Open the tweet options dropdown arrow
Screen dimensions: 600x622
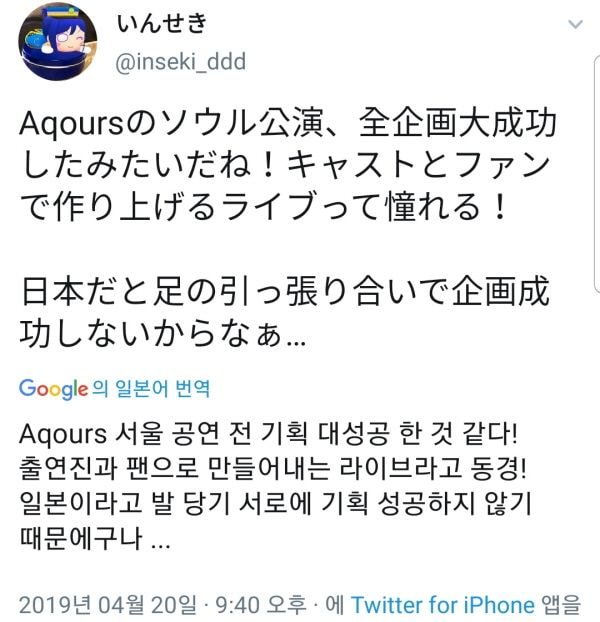click(575, 24)
